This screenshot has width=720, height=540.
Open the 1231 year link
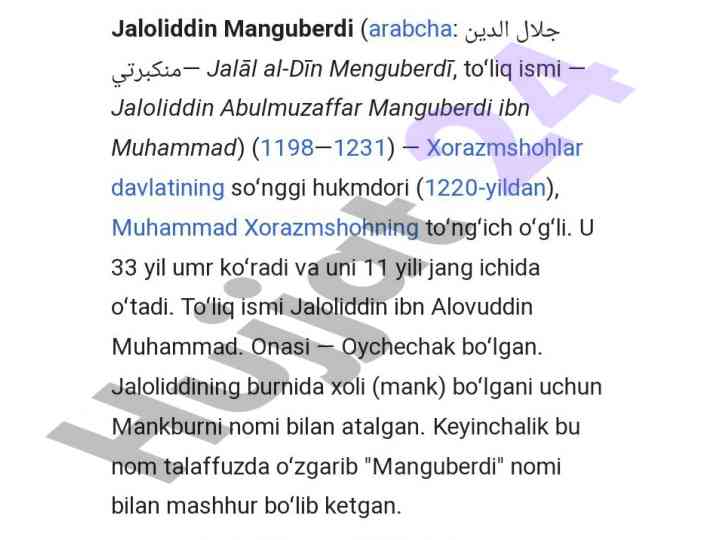tap(359, 148)
